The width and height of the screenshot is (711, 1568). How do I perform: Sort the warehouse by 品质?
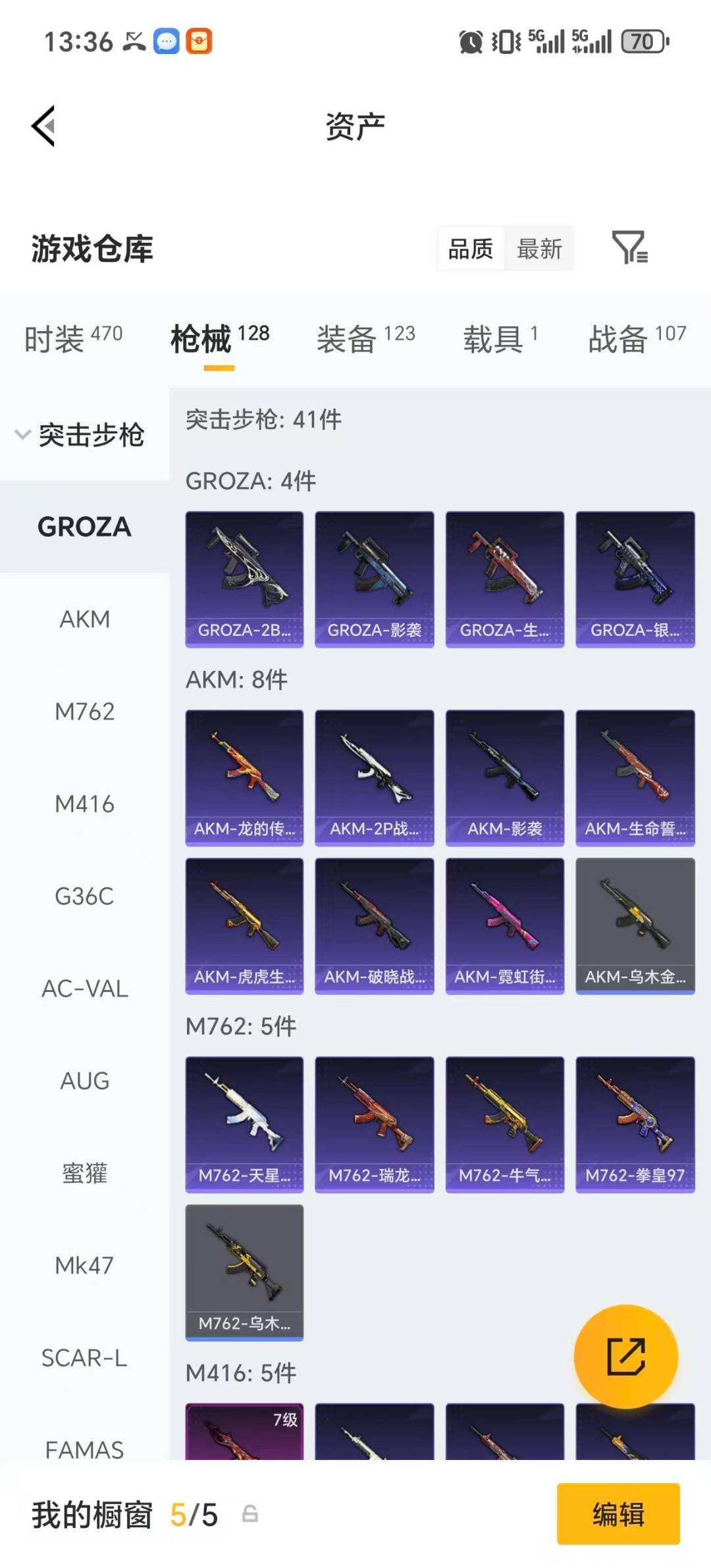[471, 249]
